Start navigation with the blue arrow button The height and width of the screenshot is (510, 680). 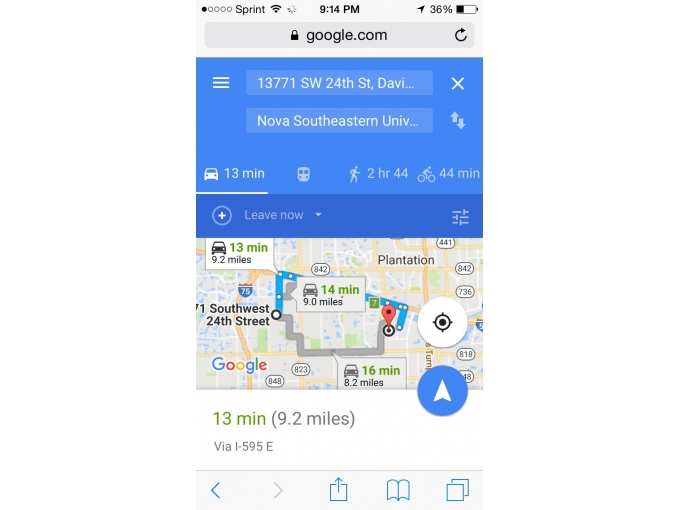coord(442,392)
